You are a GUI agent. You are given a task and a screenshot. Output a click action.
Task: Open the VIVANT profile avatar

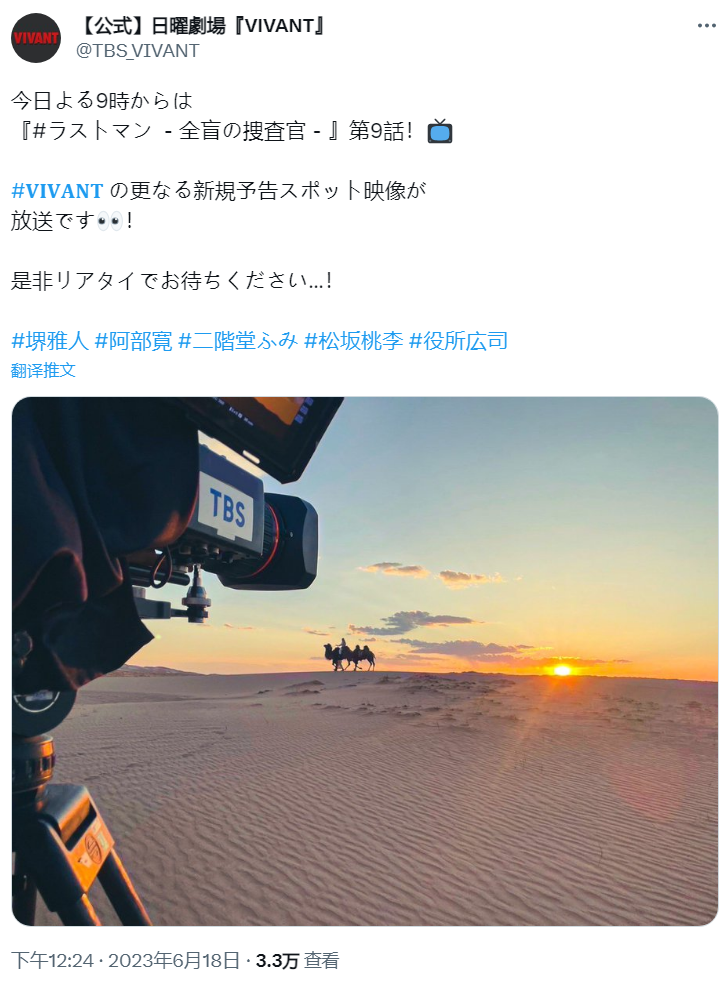(x=37, y=38)
